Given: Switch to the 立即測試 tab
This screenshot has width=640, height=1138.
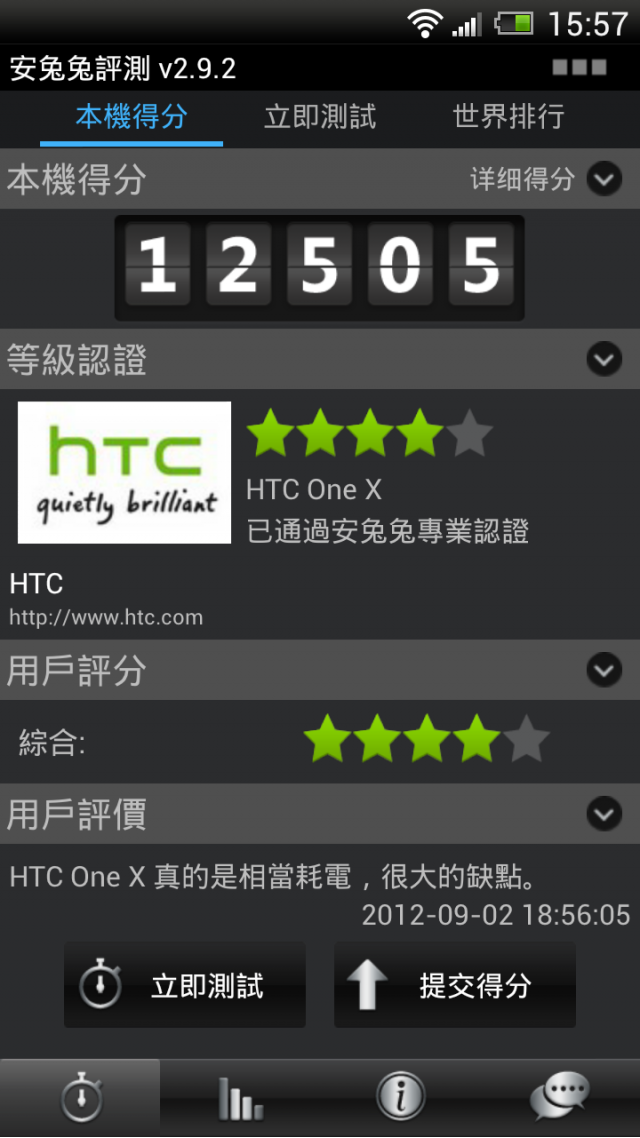Looking at the screenshot, I should click(320, 118).
